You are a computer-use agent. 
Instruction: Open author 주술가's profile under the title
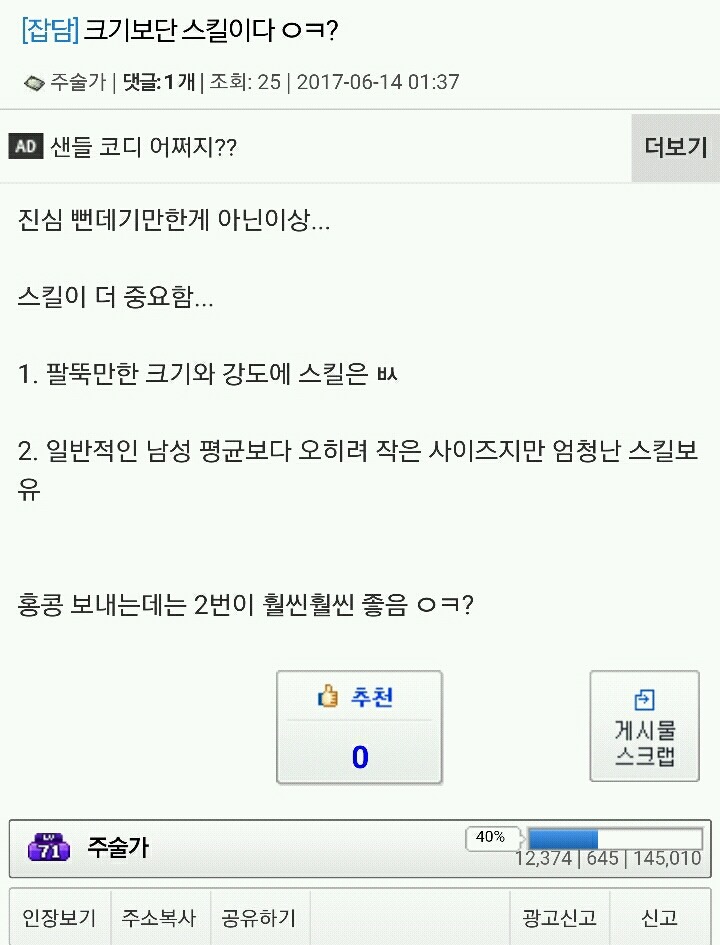pos(77,82)
